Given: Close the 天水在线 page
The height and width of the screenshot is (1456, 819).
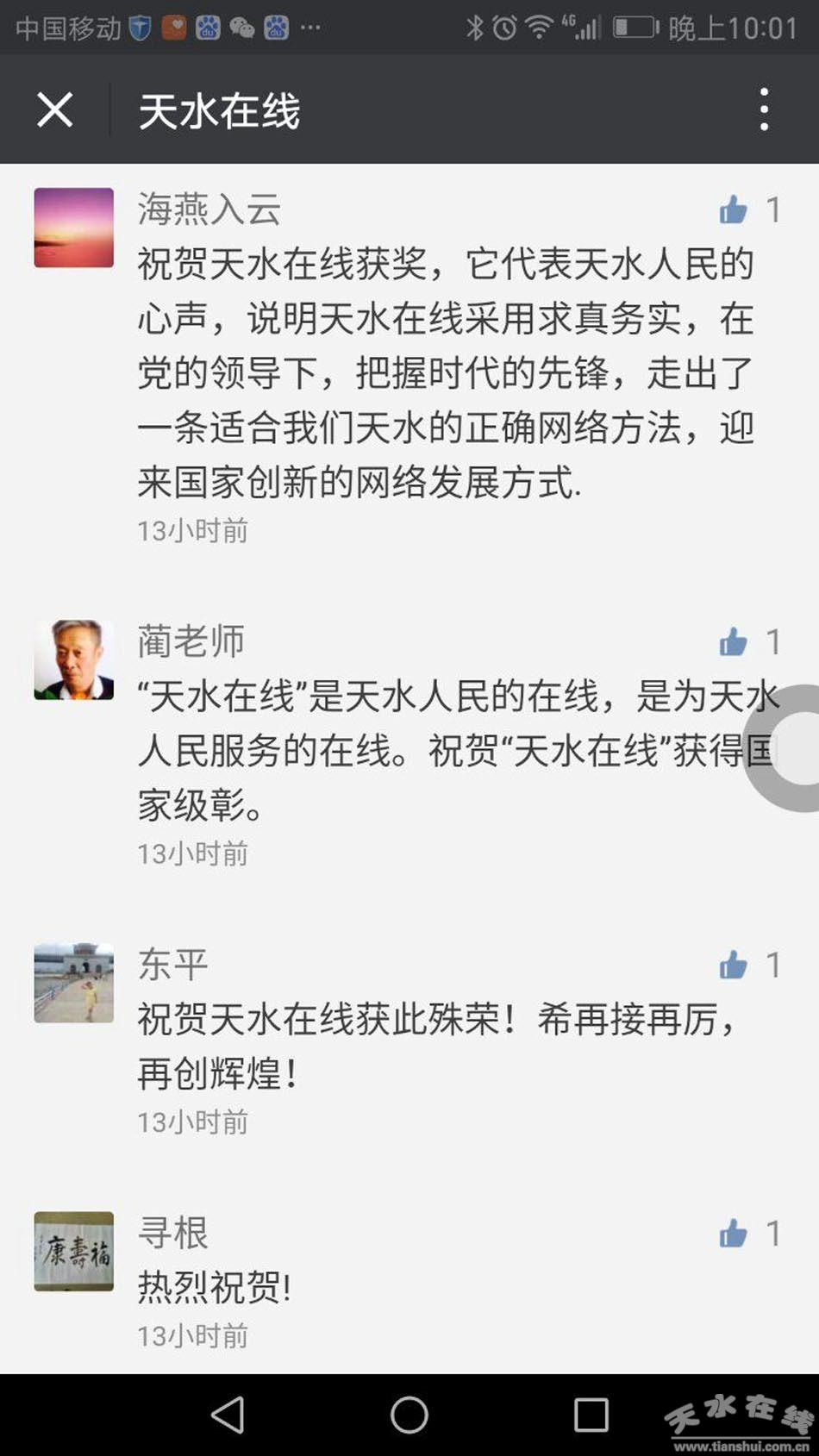Looking at the screenshot, I should point(55,109).
